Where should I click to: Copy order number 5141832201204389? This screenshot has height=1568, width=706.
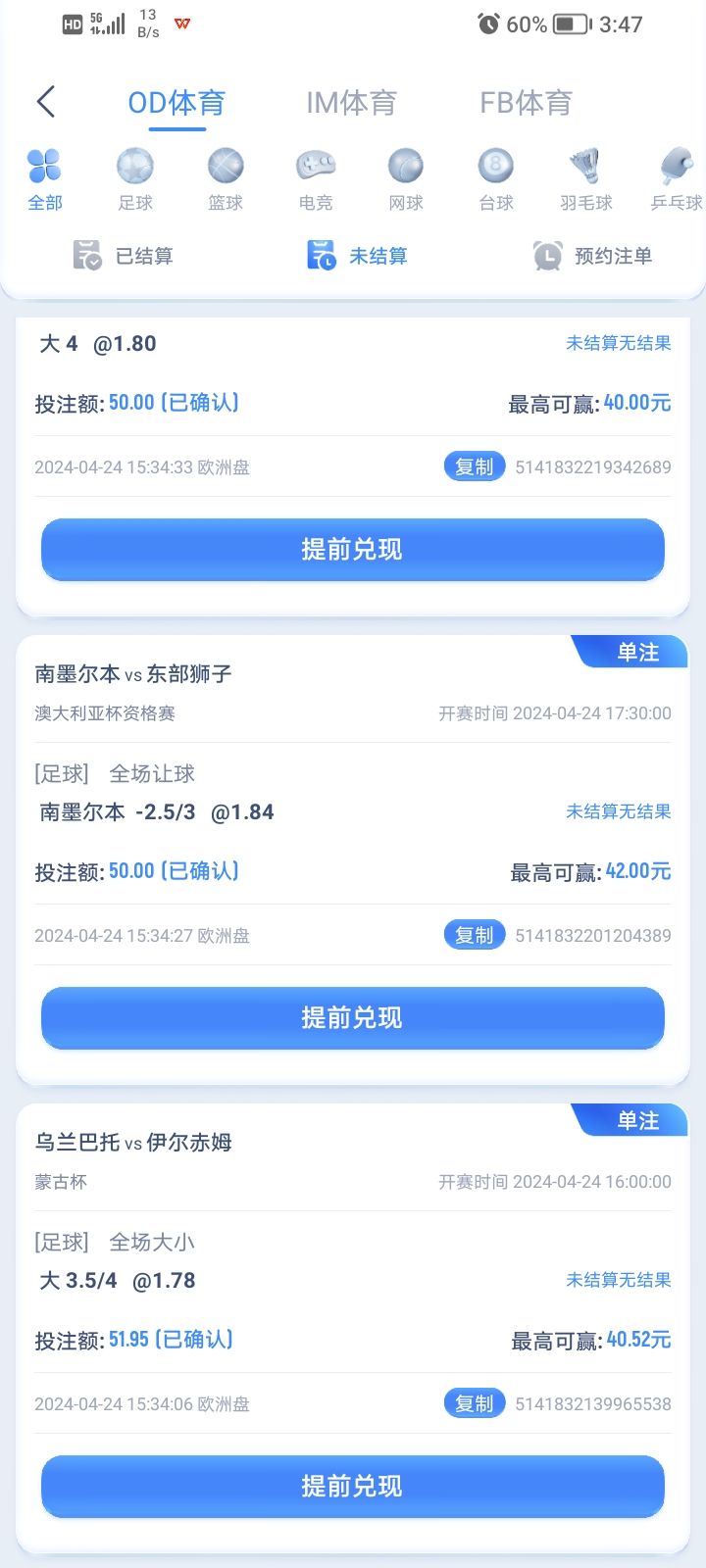475,936
